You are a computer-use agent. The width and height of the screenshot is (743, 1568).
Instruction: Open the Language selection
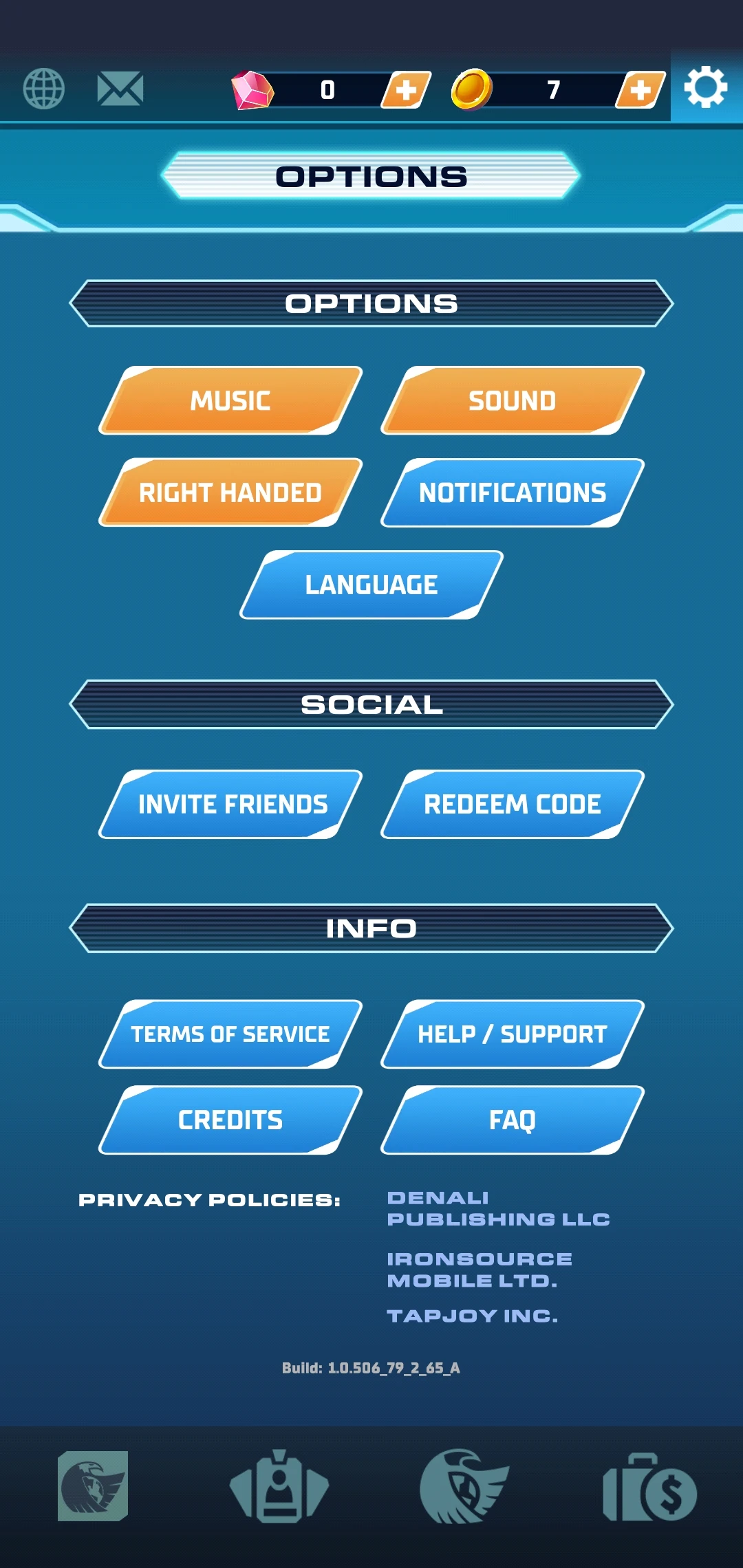[371, 585]
